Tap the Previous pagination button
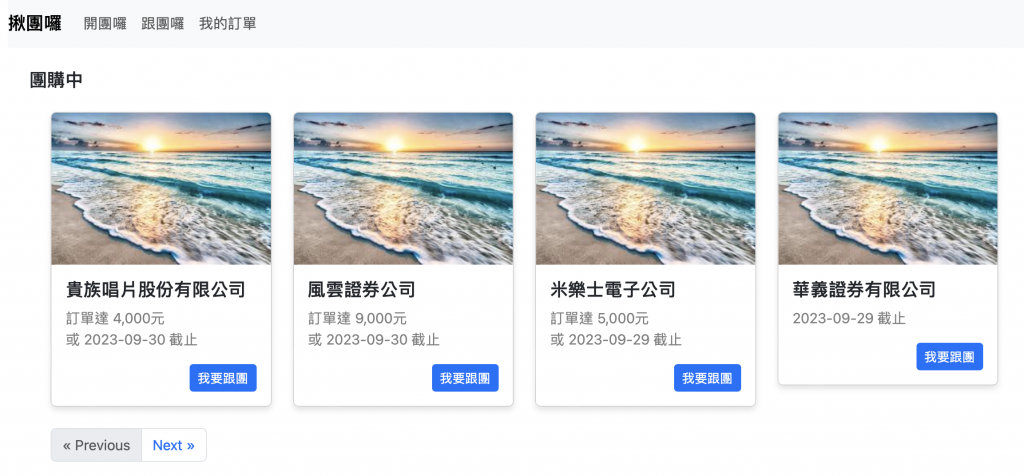This screenshot has width=1024, height=476. tap(96, 445)
